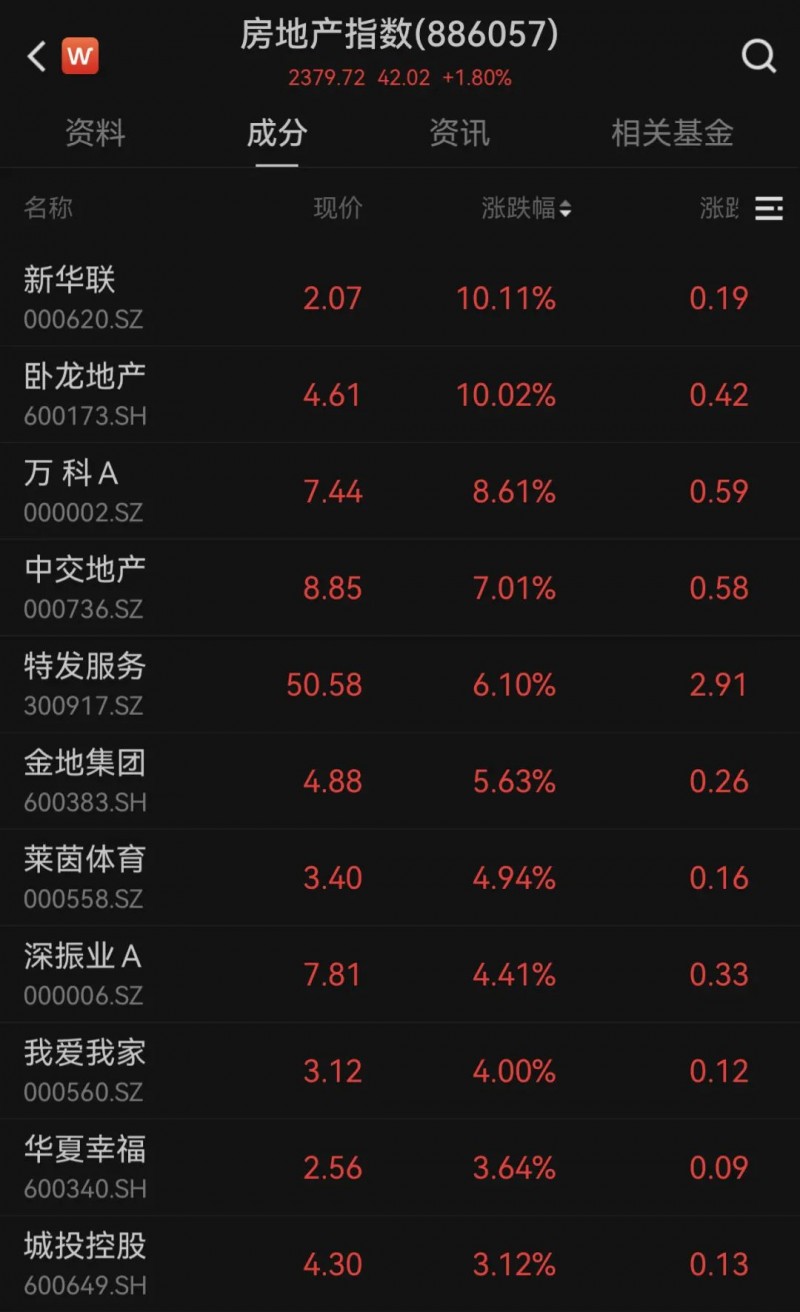Select the 中交地产 row
The image size is (800, 1312).
coord(400,588)
